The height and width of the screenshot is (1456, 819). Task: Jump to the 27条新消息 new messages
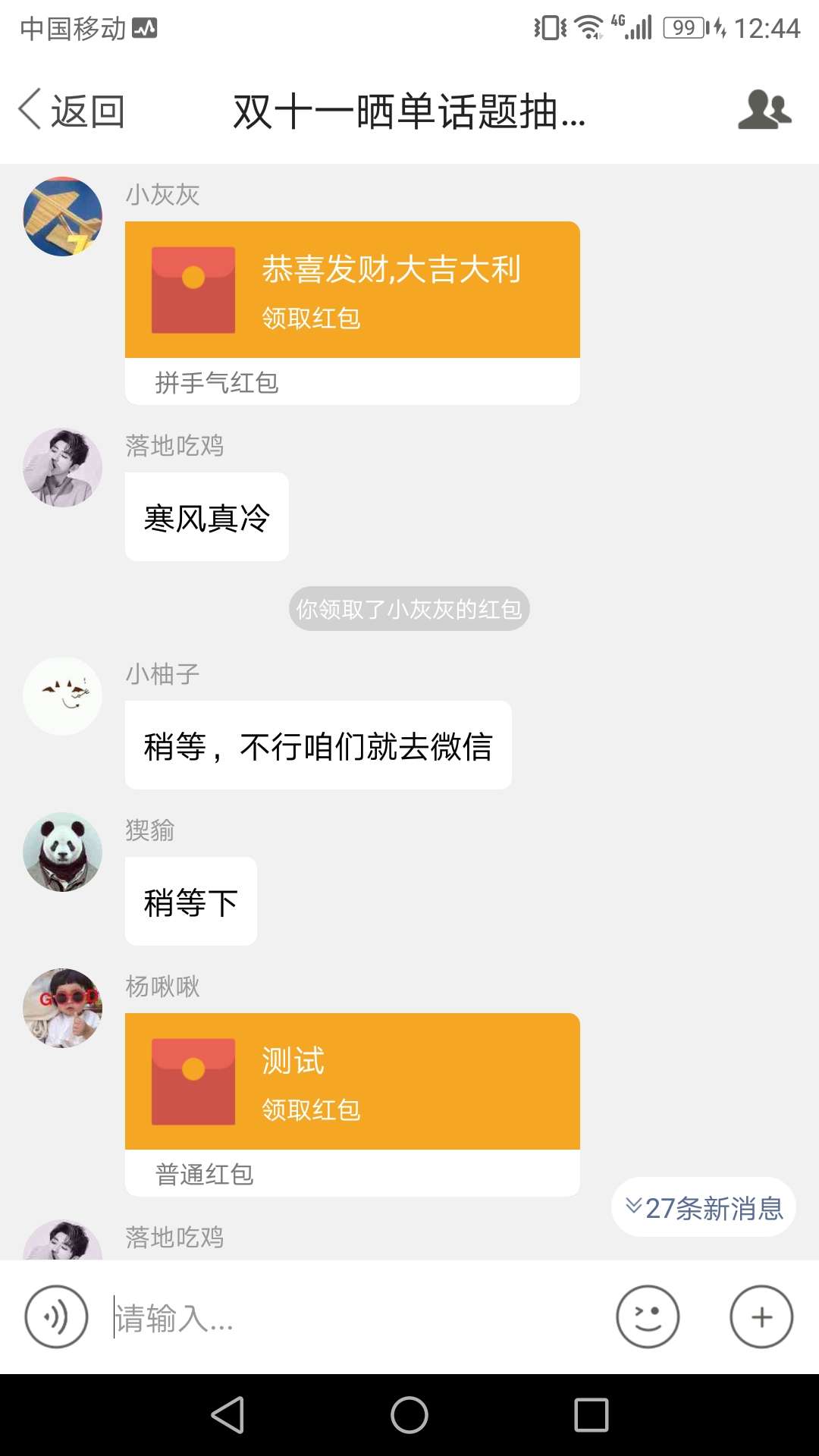coord(704,1207)
